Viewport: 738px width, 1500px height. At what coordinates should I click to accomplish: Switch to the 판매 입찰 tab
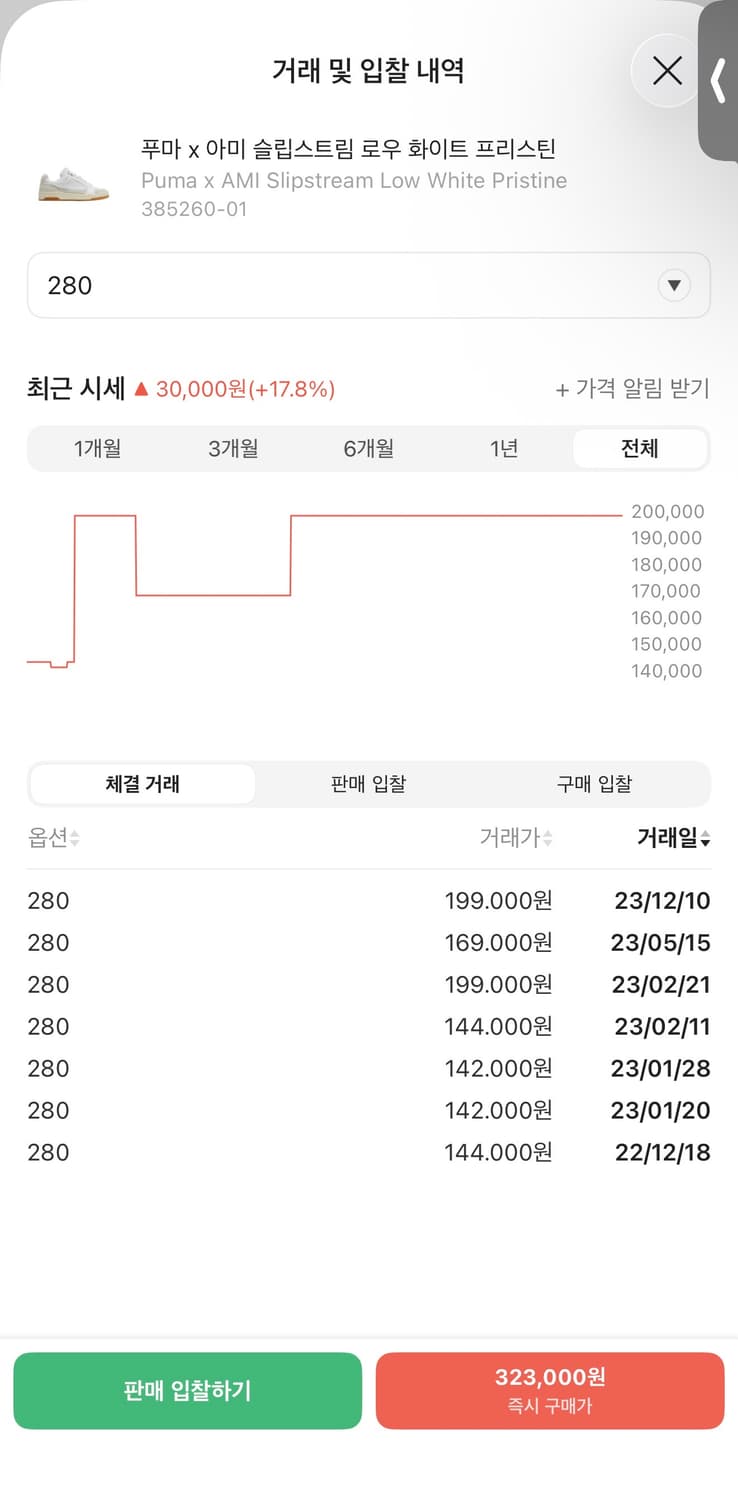click(368, 784)
